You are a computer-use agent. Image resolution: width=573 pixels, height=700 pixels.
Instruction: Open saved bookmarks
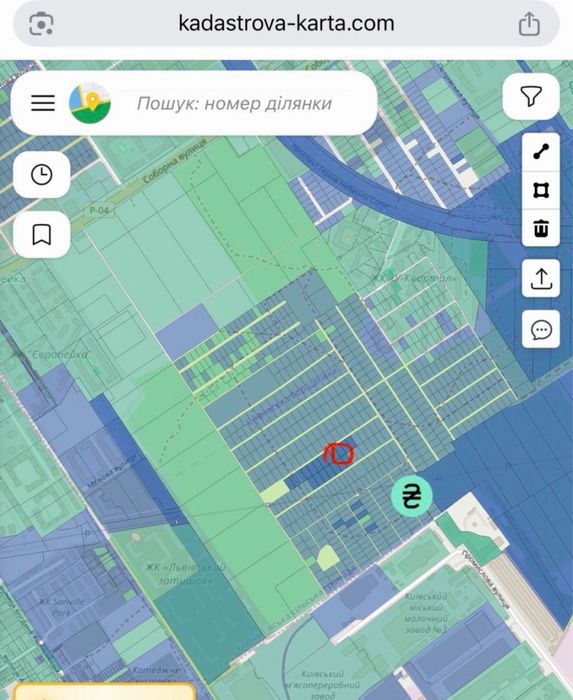(x=42, y=234)
